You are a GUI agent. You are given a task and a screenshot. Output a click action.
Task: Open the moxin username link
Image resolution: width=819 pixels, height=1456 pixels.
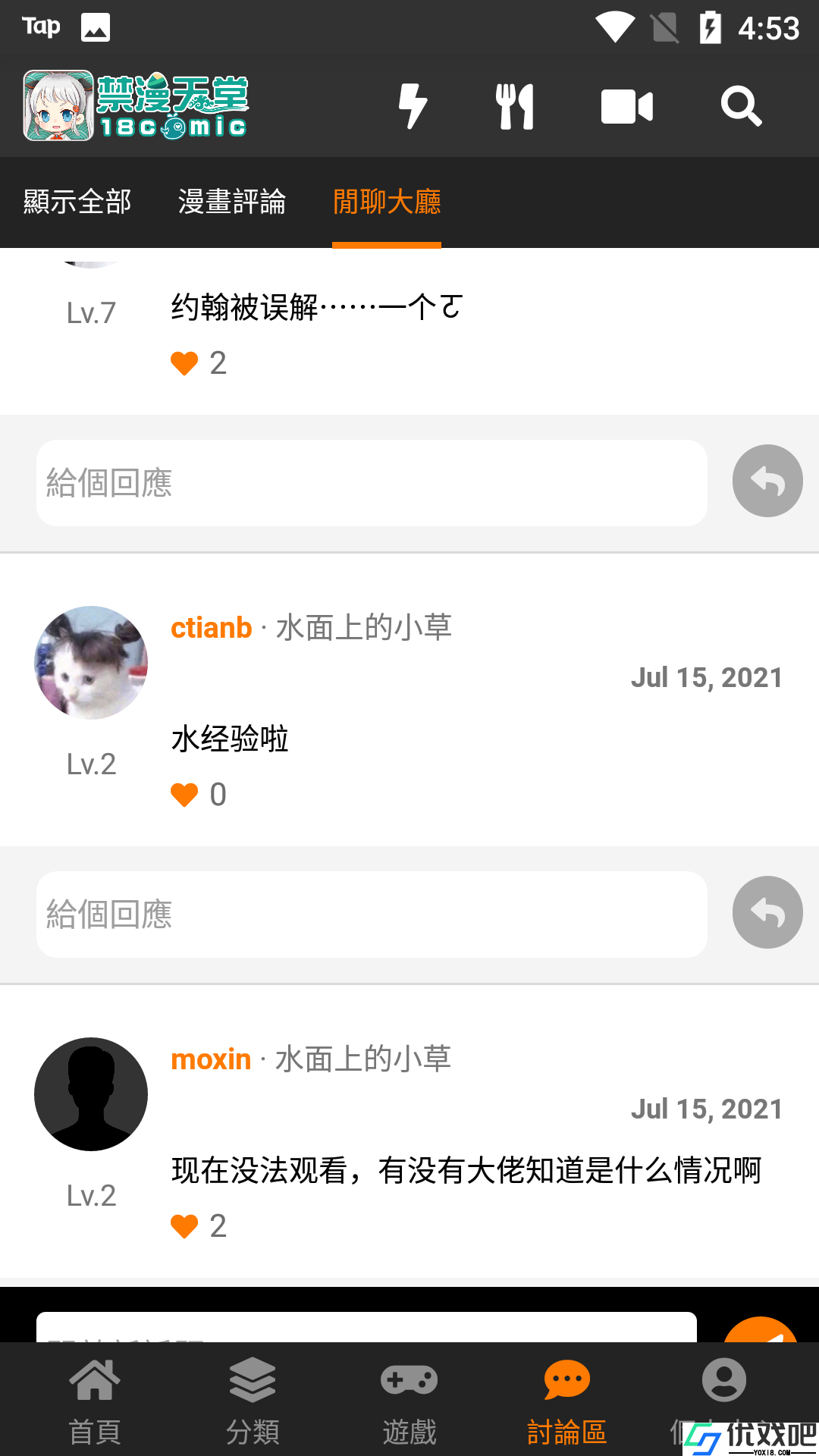tap(211, 1059)
